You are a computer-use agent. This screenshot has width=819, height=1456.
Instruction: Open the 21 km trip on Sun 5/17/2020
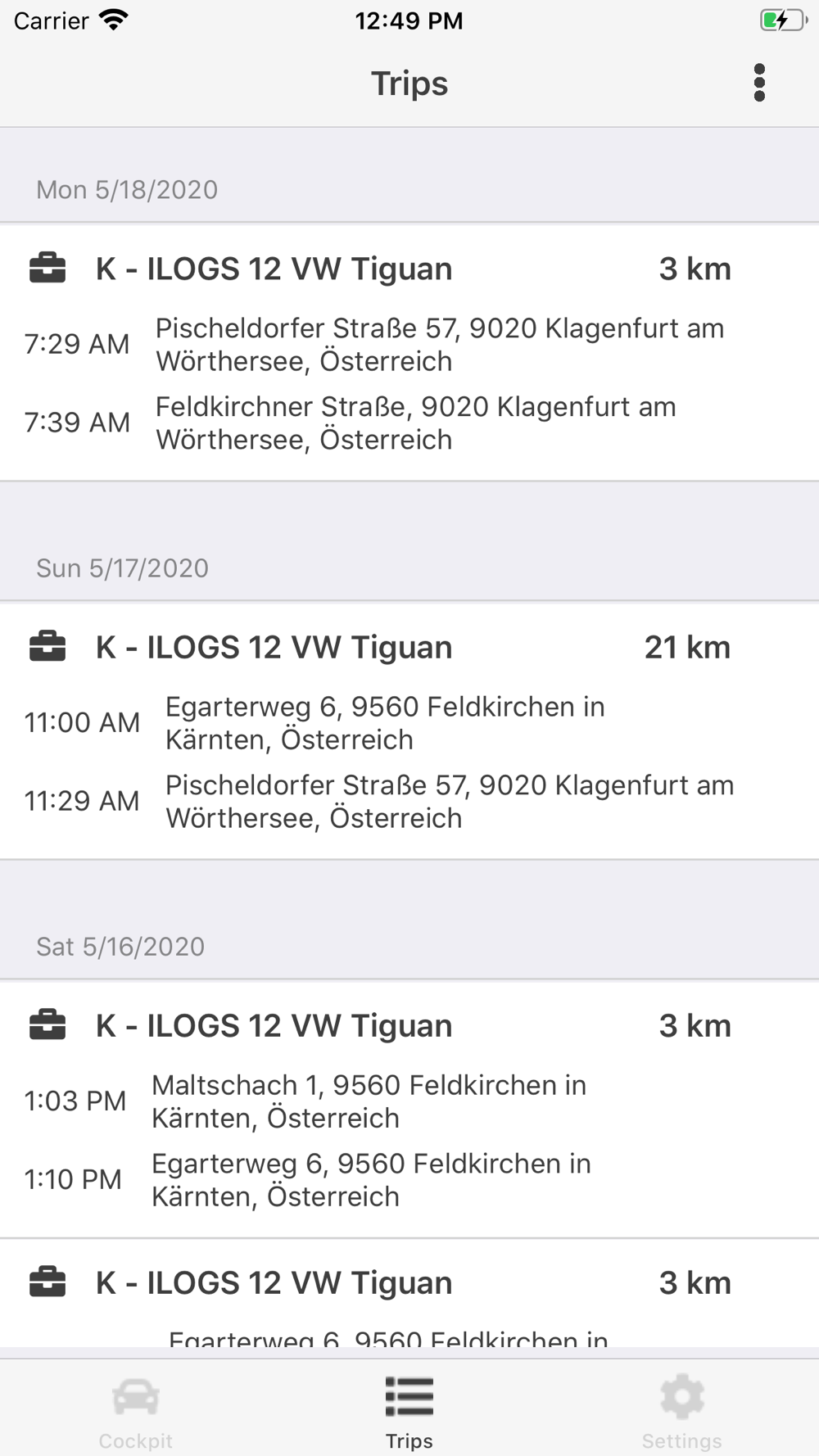click(x=409, y=730)
